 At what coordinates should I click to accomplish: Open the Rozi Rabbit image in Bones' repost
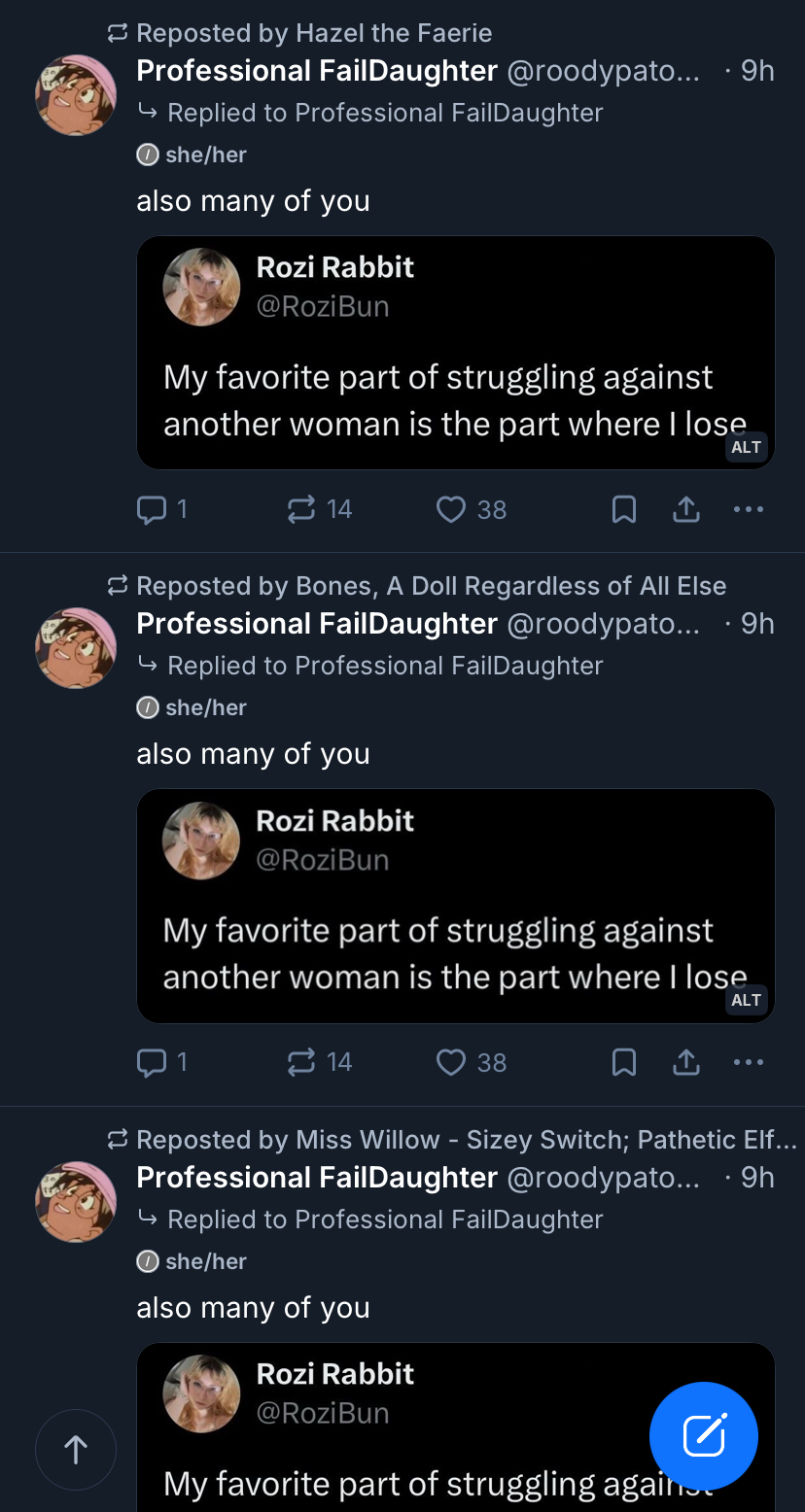coord(455,904)
